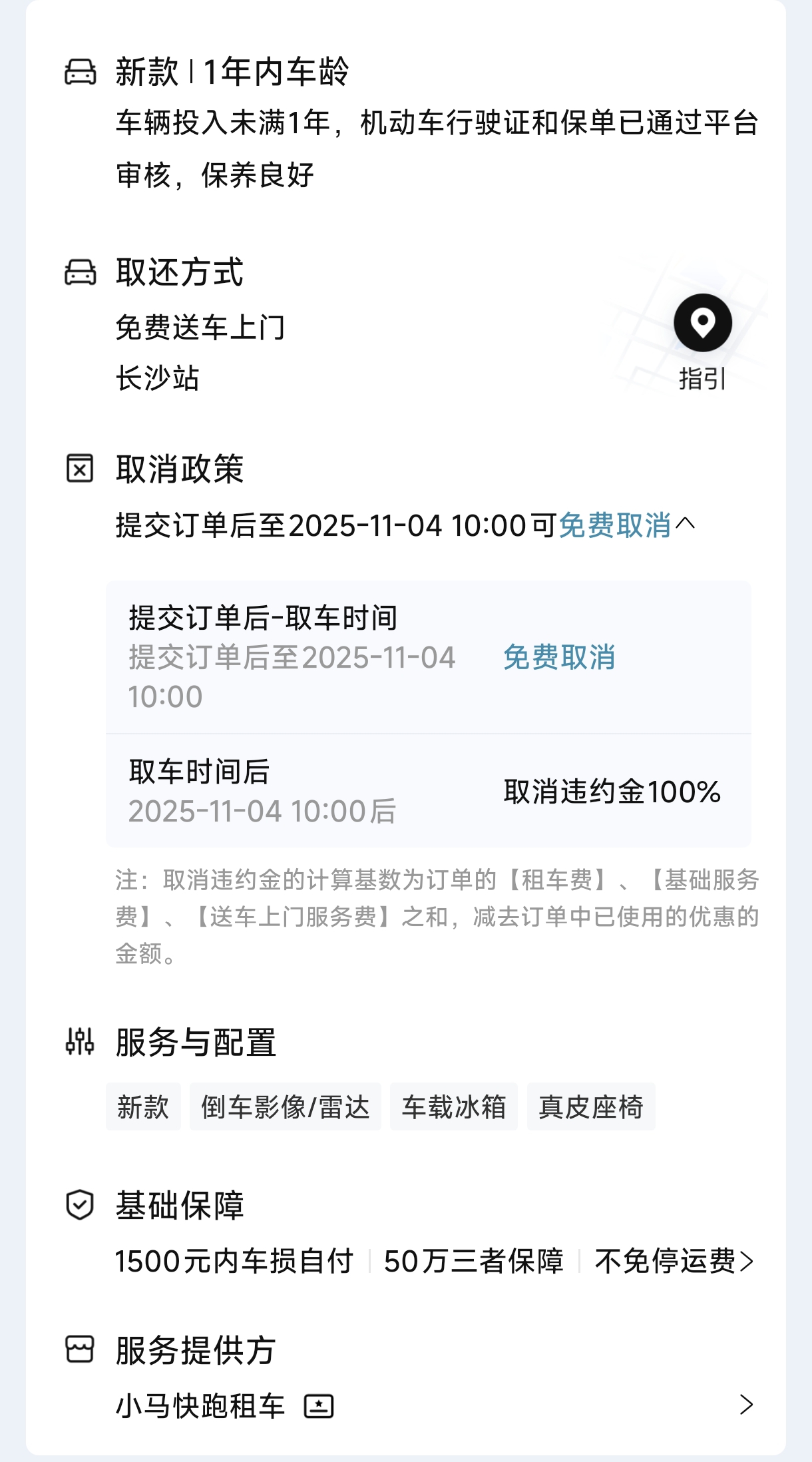Open service provider 小马快跑租车
This screenshot has height=1462, width=812.
(x=745, y=1405)
